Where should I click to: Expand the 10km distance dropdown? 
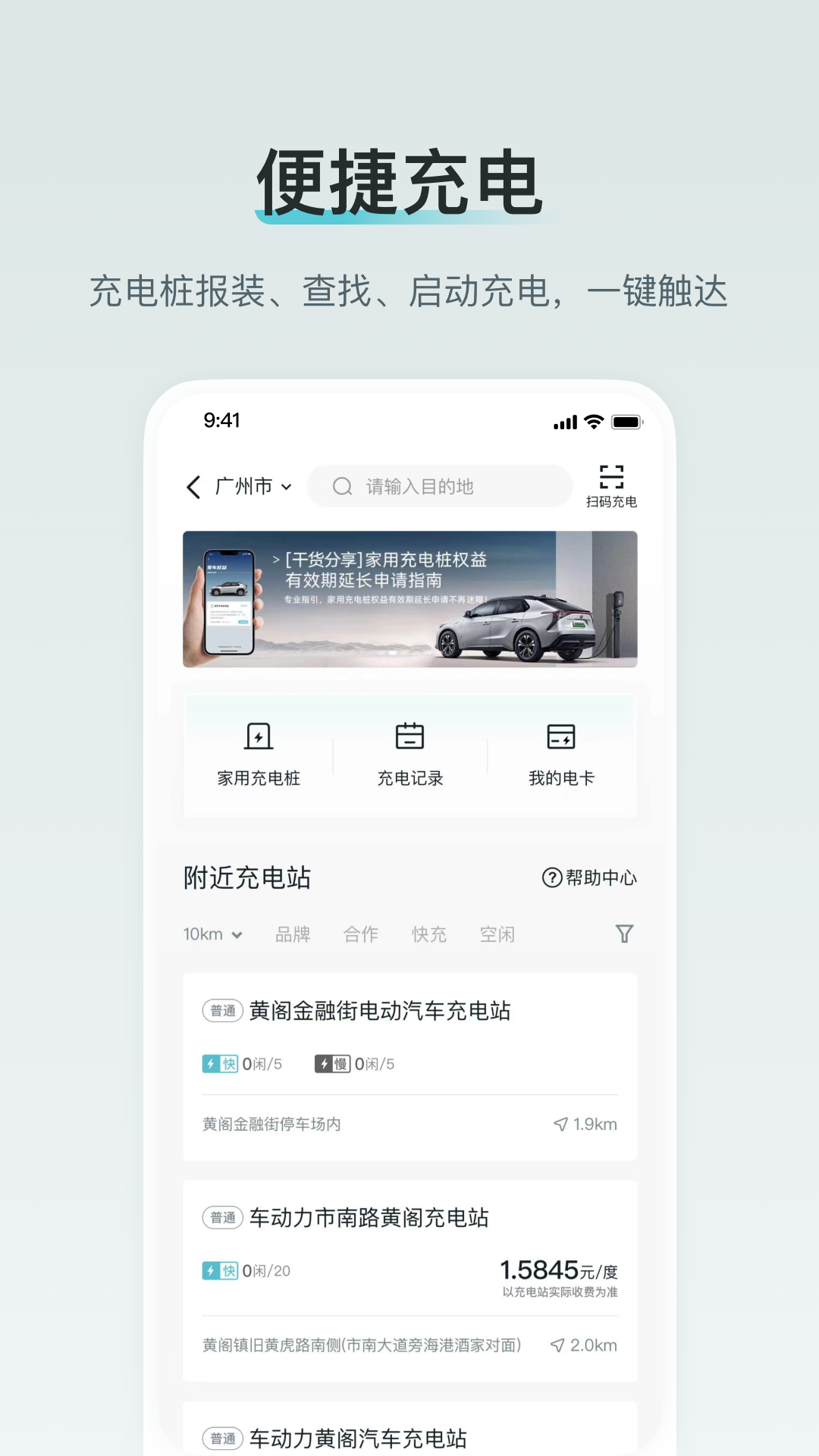pos(212,934)
